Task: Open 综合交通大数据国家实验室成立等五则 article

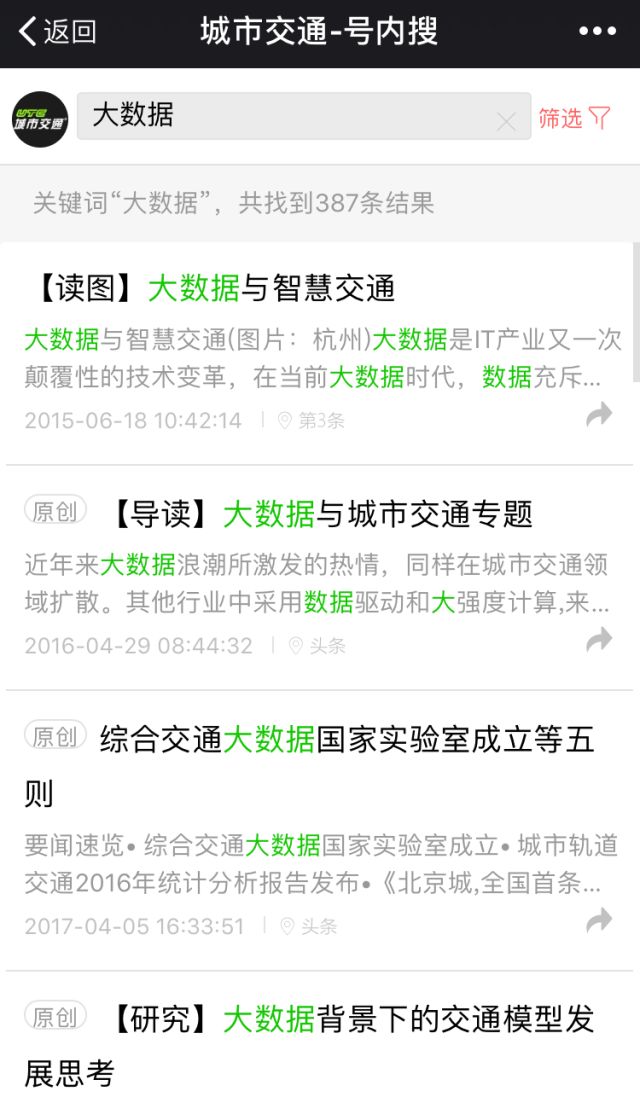Action: point(346,741)
